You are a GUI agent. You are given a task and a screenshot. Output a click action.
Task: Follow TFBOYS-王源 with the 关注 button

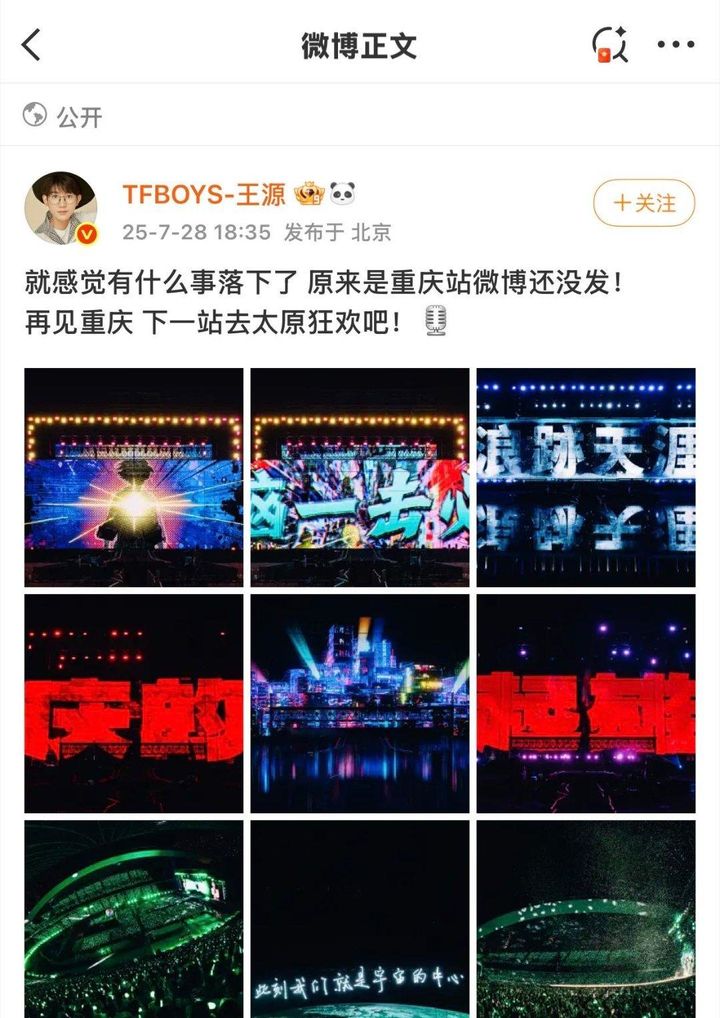coord(644,203)
